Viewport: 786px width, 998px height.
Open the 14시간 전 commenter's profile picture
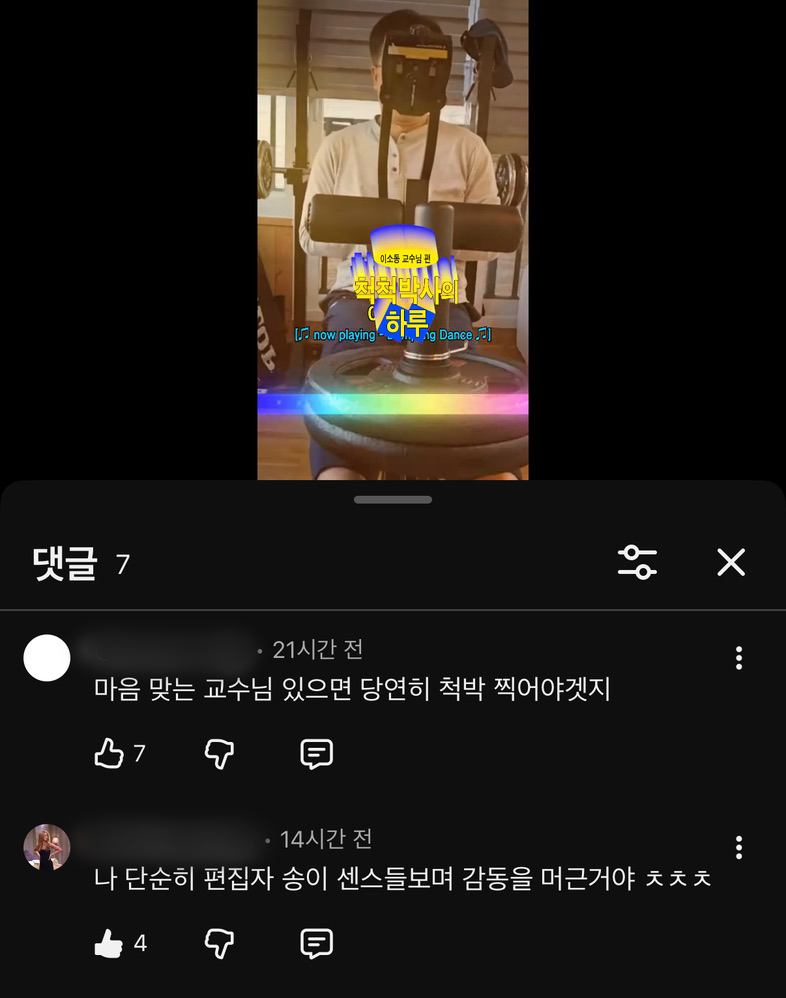pyautogui.click(x=47, y=847)
